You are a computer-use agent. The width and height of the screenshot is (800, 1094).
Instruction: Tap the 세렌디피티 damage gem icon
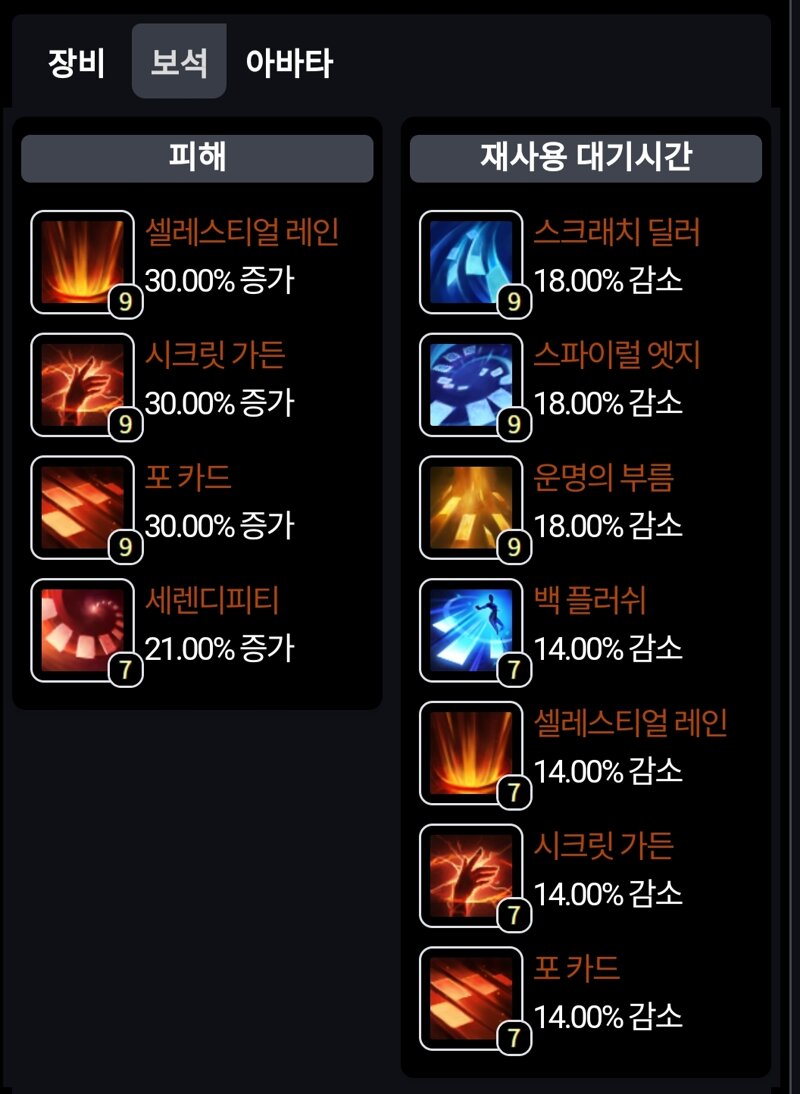pos(83,630)
